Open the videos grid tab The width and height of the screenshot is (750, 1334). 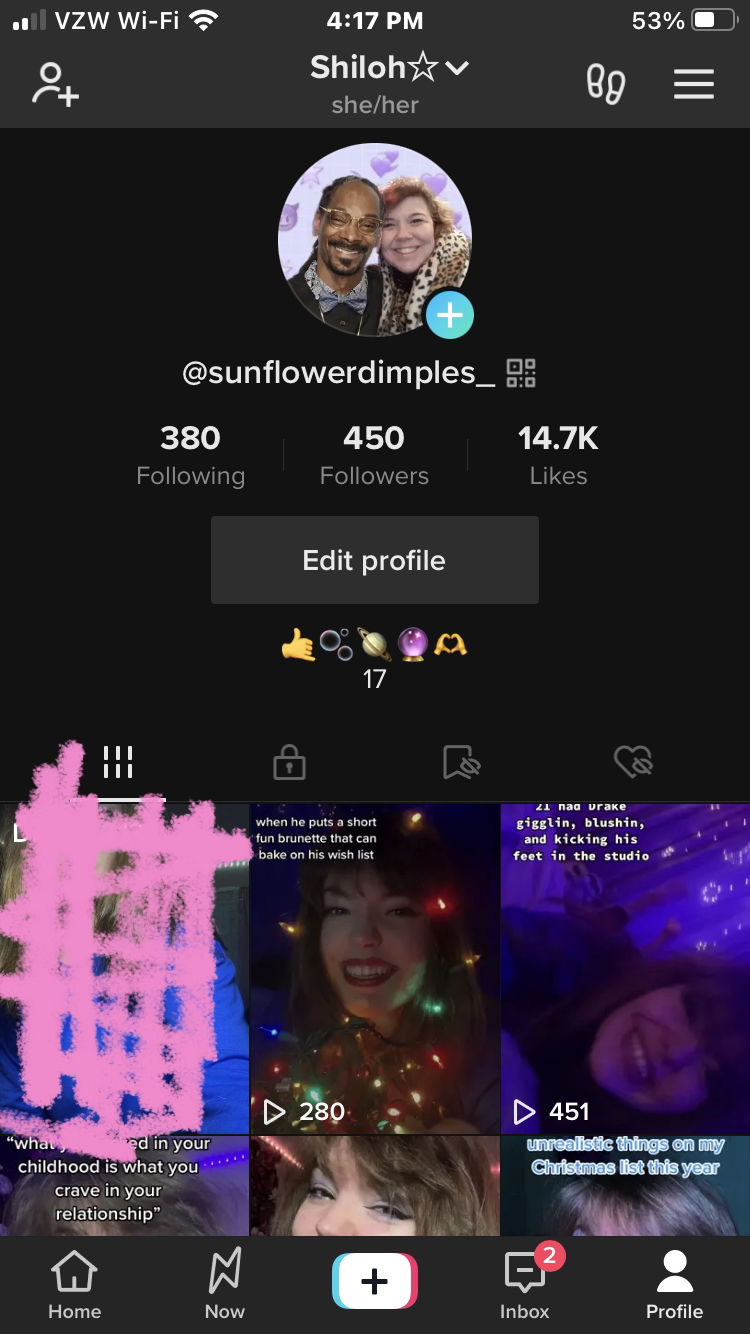[x=117, y=764]
